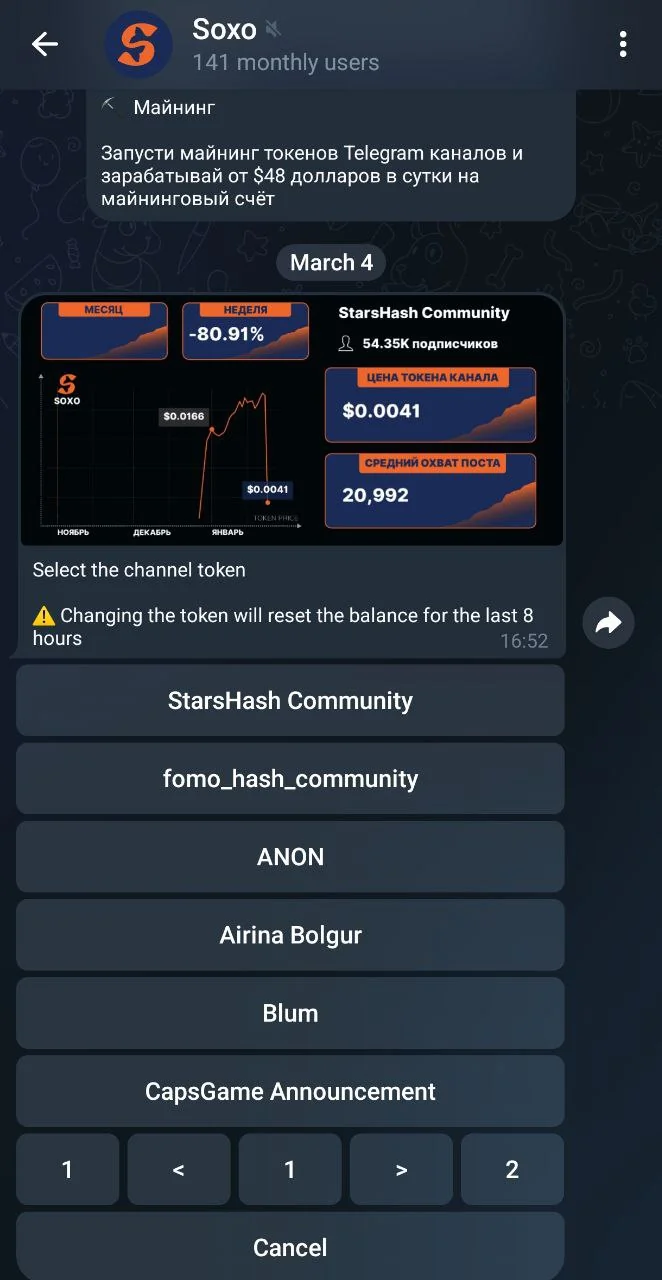
Task: Forward the message using the share arrow
Action: tap(608, 624)
